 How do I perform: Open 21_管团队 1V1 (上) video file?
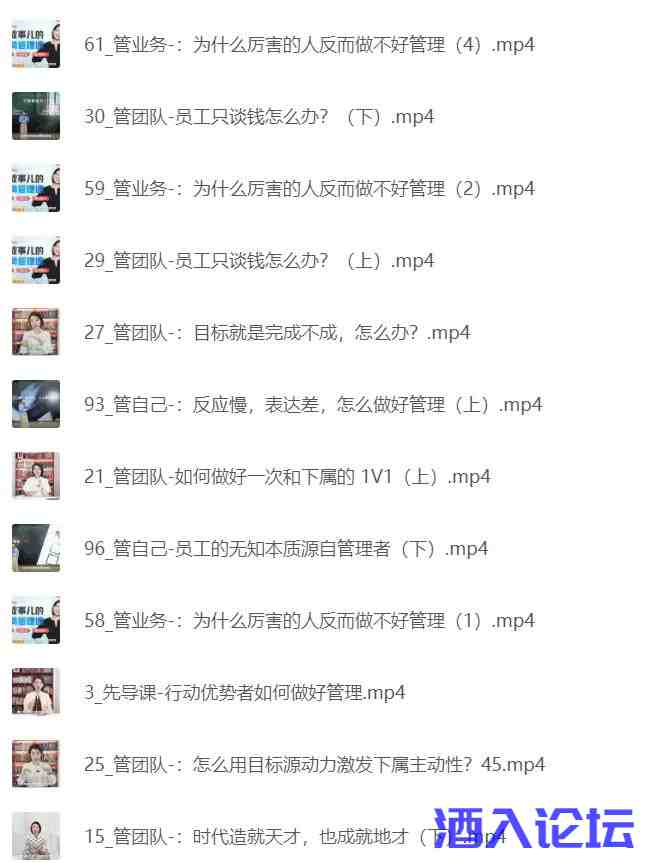(287, 477)
